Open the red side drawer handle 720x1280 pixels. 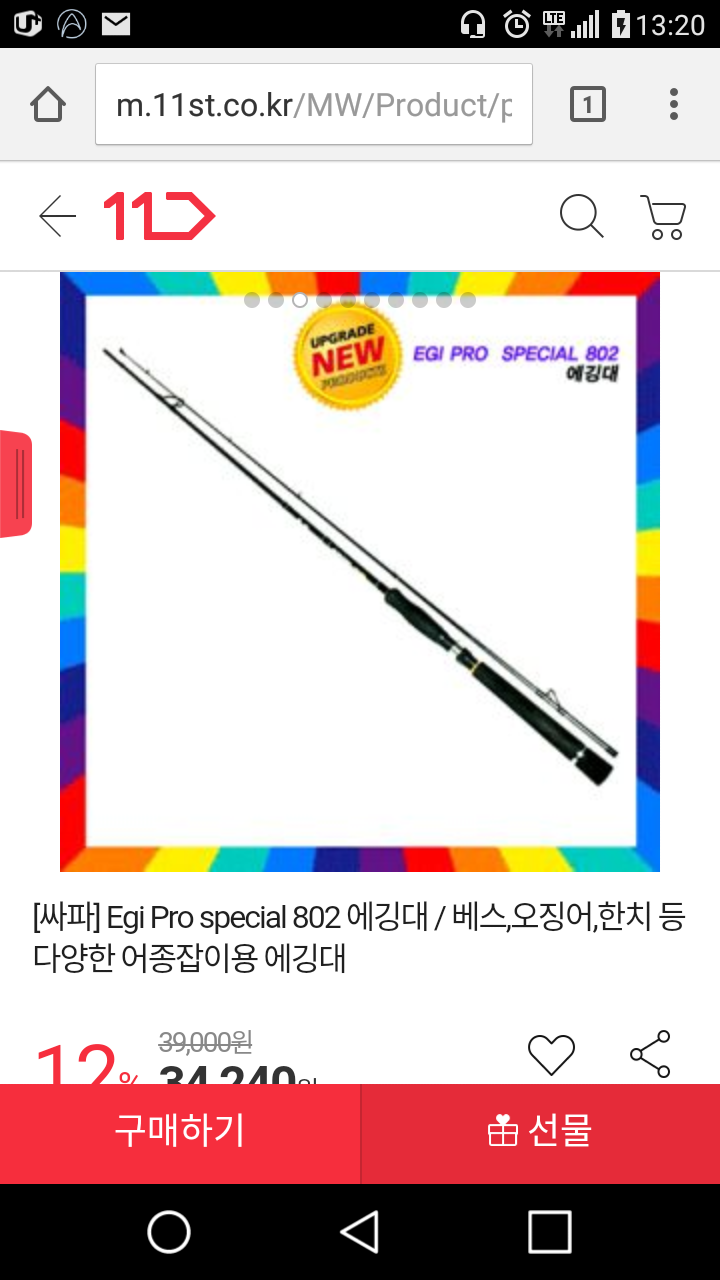pyautogui.click(x=16, y=484)
